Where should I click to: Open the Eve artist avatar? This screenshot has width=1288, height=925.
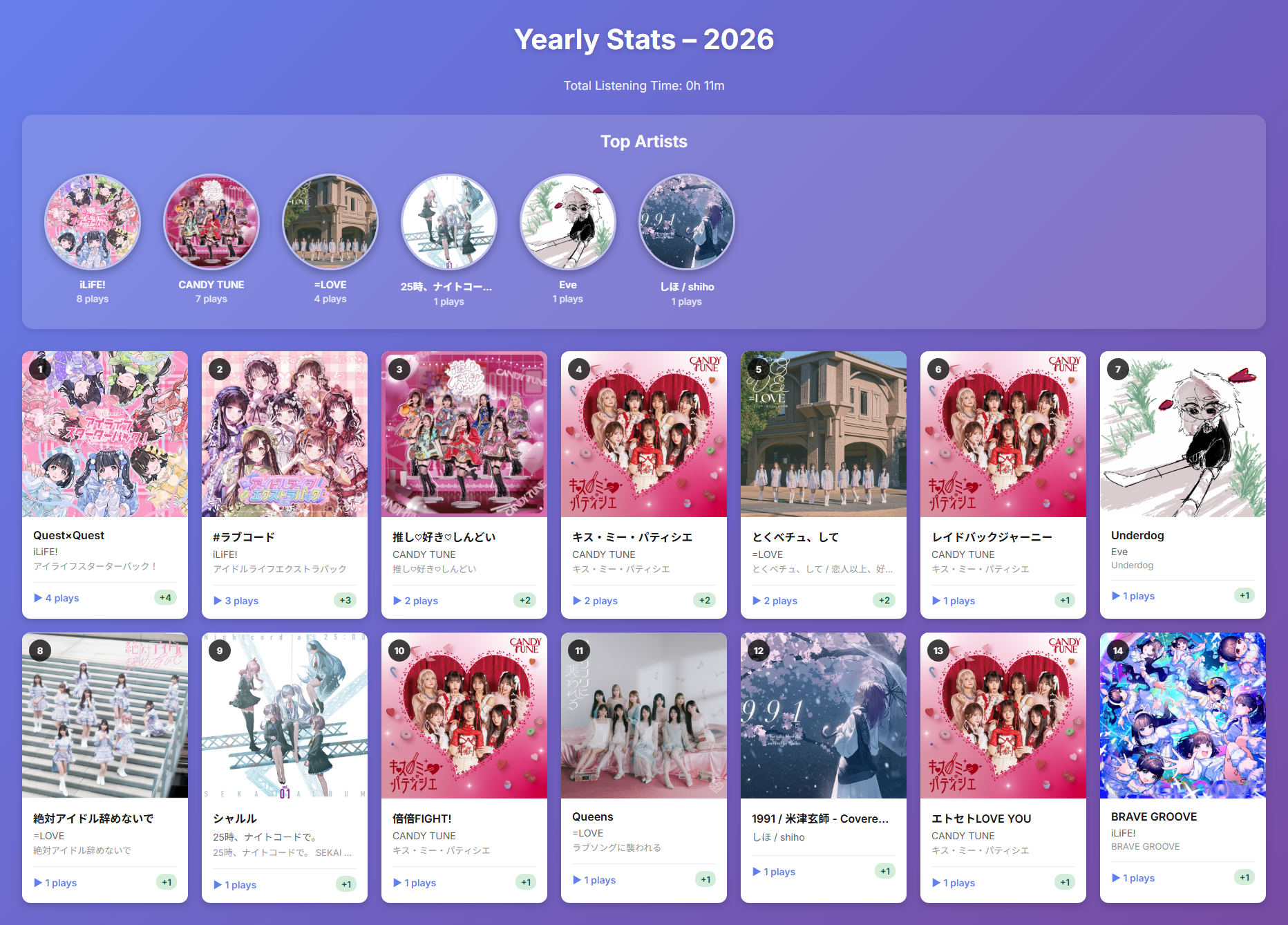(568, 222)
